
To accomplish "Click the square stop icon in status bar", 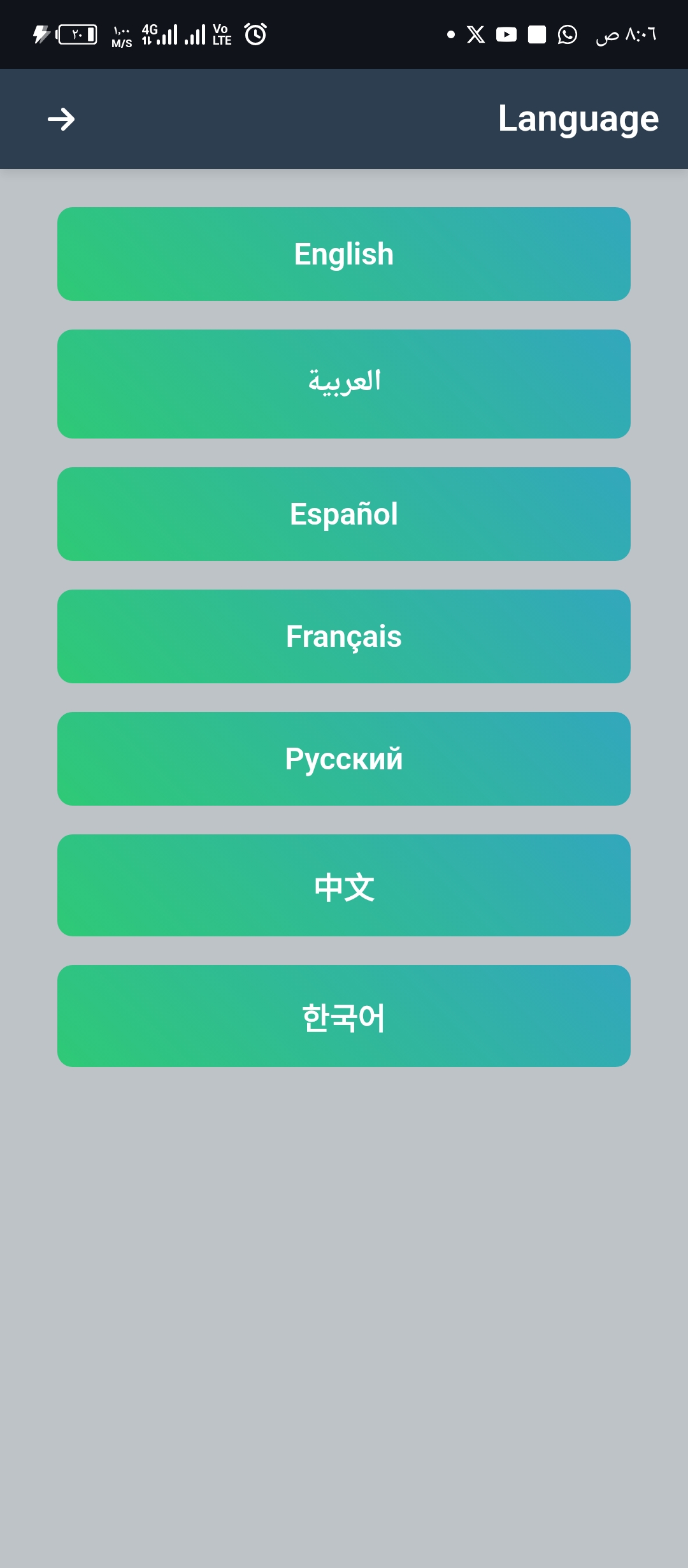I will coord(537,35).
